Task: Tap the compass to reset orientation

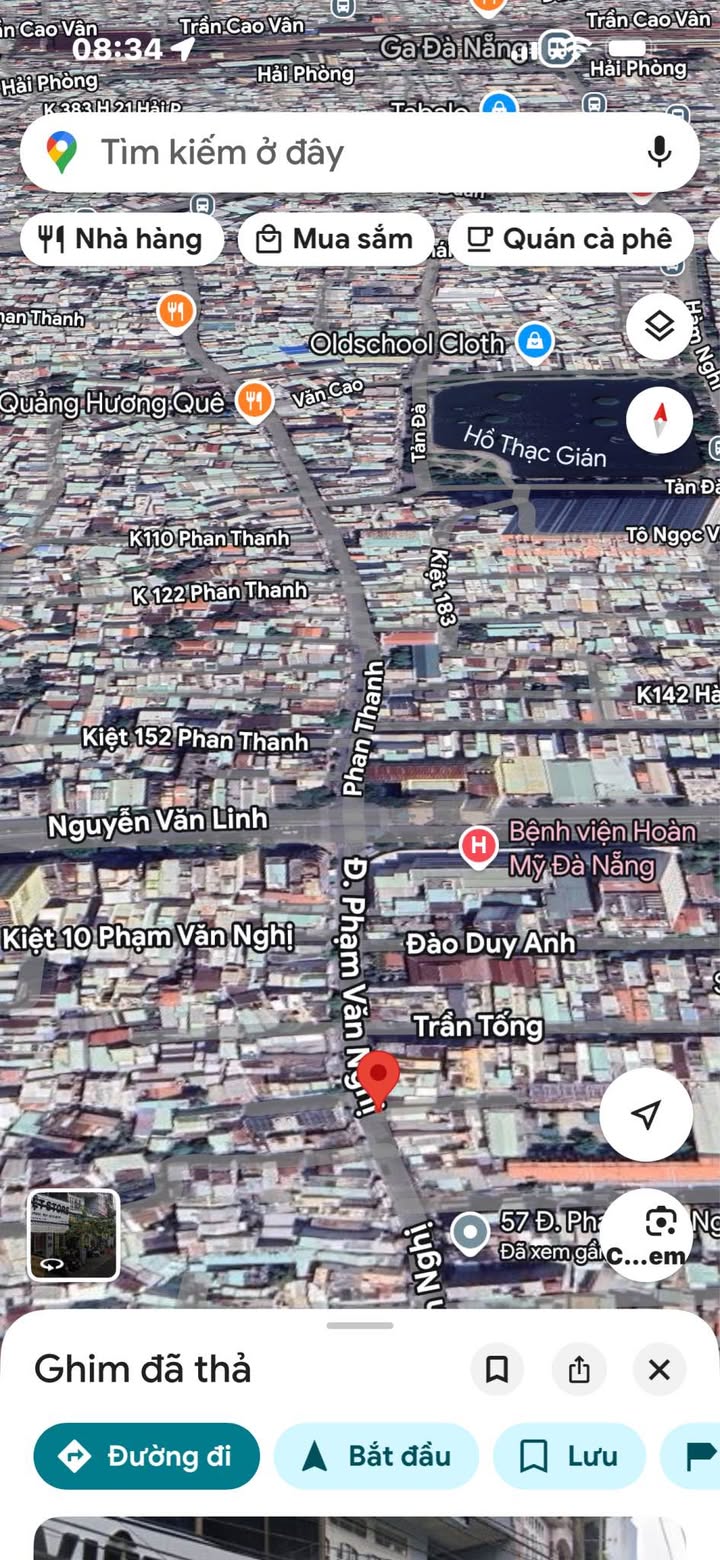Action: [659, 419]
